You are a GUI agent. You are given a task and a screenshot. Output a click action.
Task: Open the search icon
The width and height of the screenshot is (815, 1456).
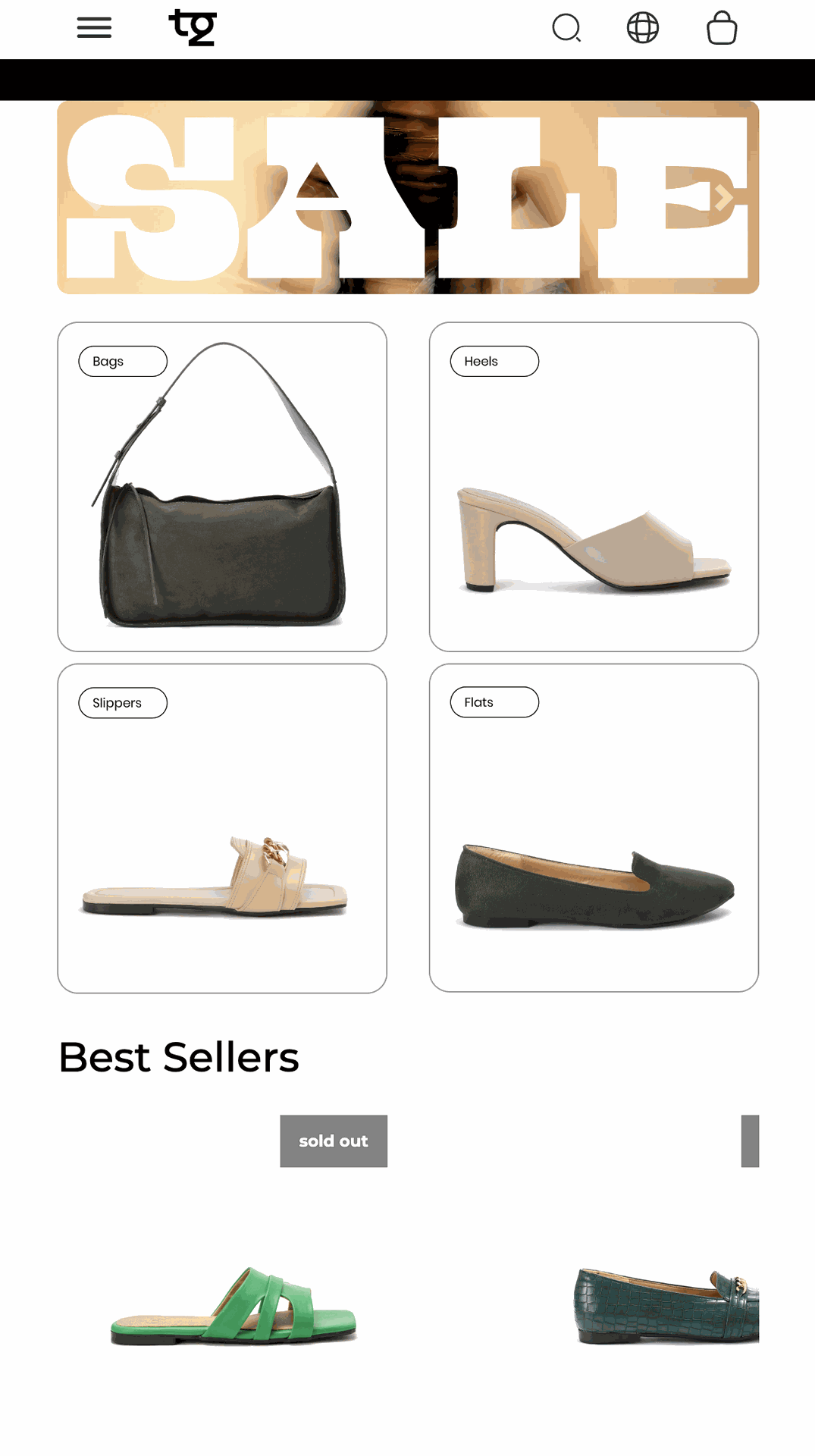click(x=566, y=28)
